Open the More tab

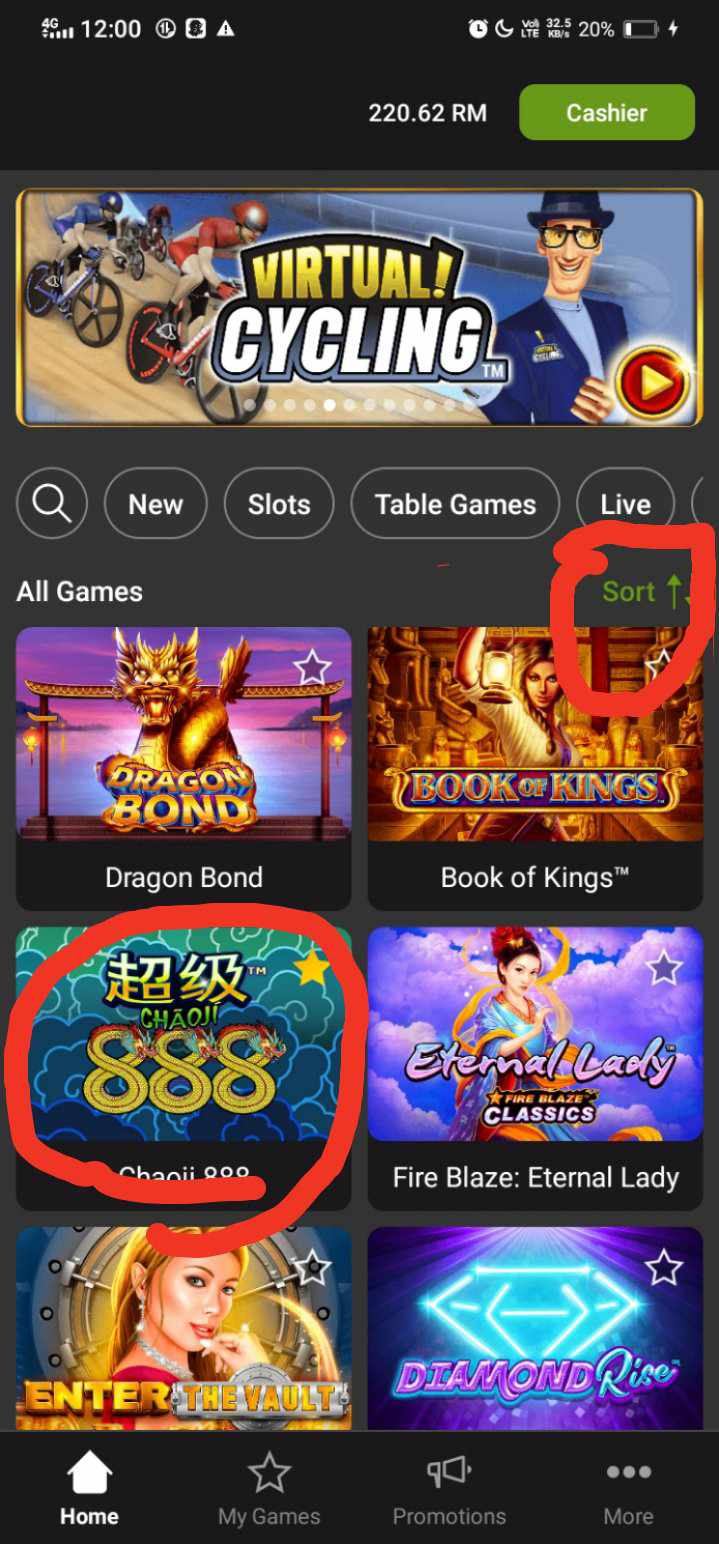click(x=628, y=1490)
